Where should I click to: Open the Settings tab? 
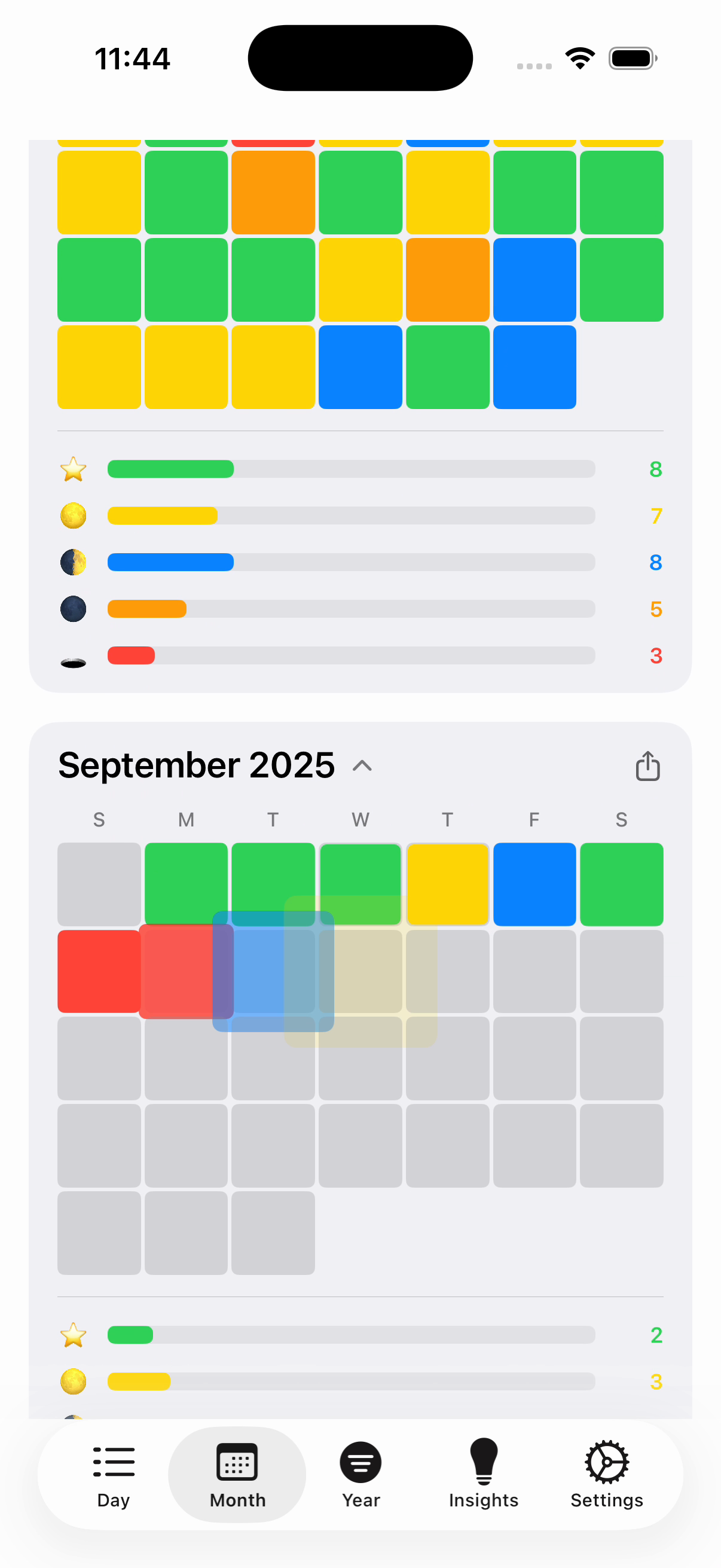607,1474
